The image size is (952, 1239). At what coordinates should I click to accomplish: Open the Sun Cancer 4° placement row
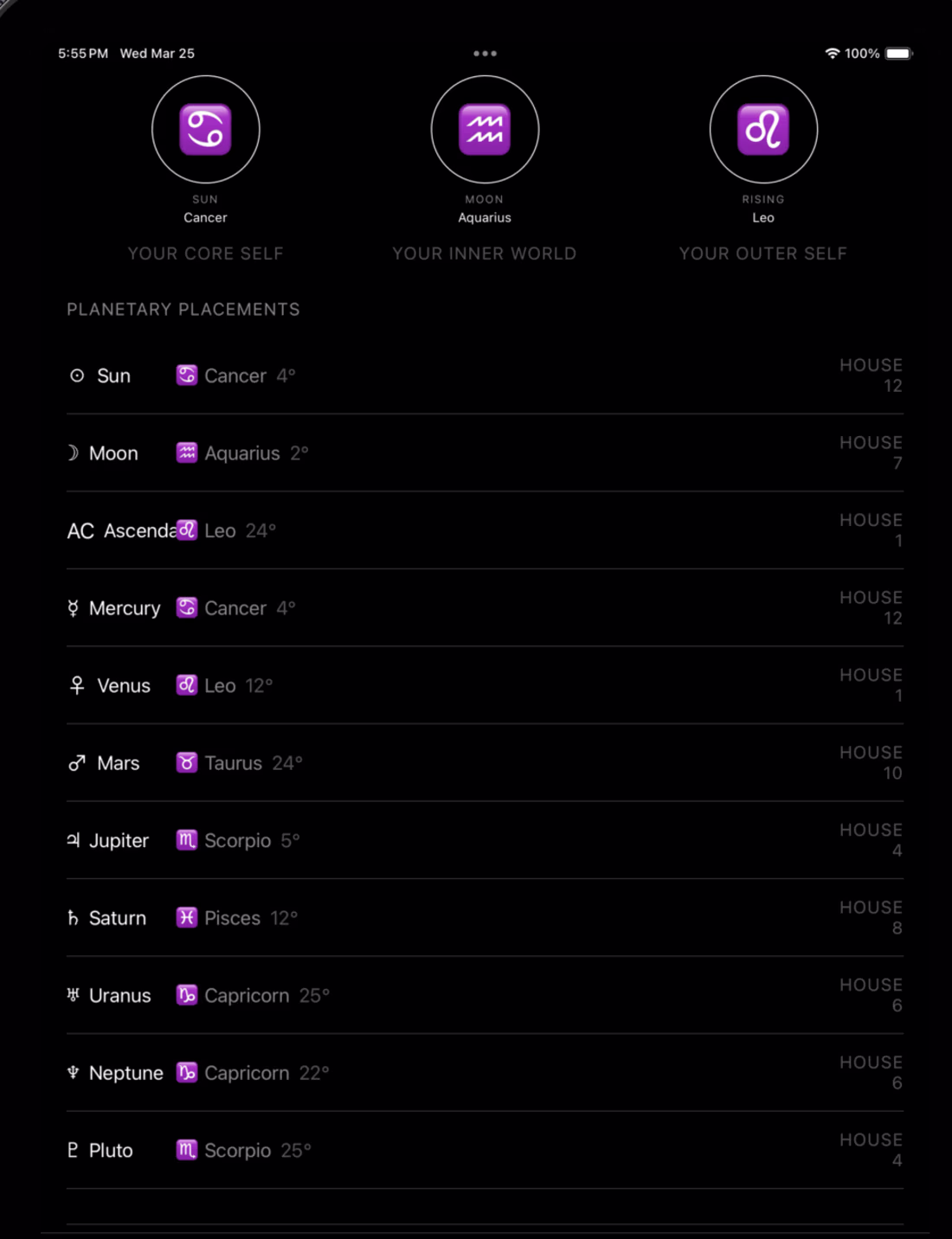click(x=485, y=376)
